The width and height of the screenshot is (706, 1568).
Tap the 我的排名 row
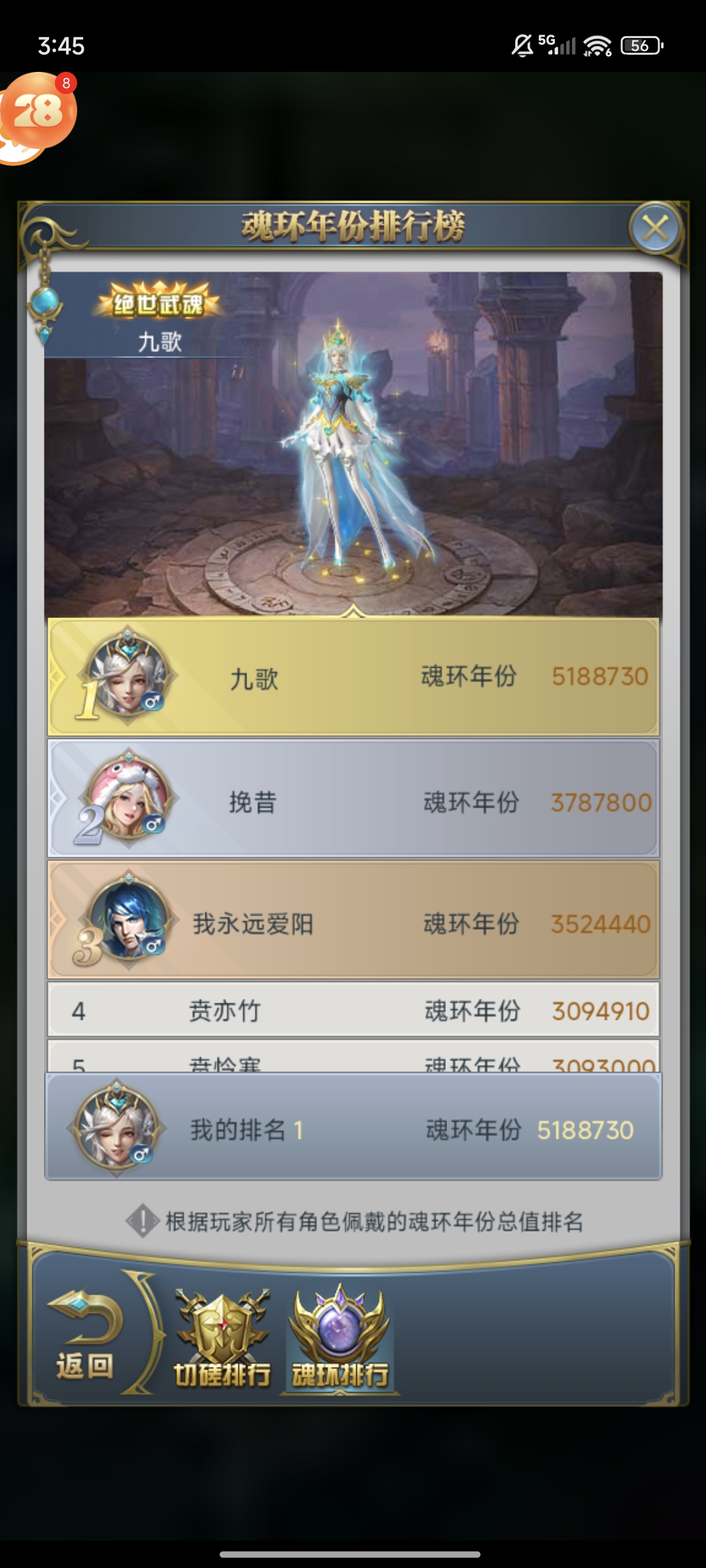(353, 1129)
